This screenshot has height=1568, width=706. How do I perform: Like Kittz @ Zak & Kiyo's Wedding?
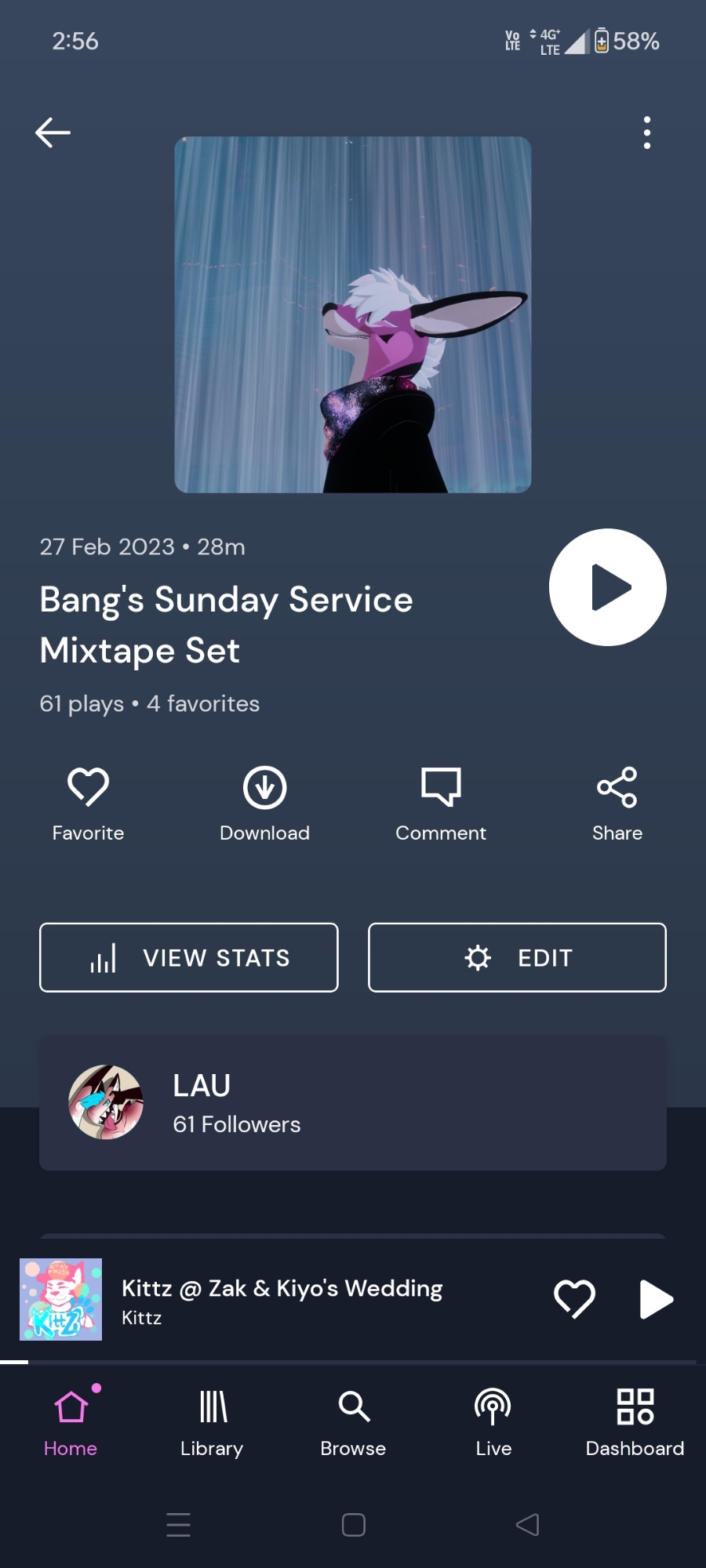(x=574, y=1299)
